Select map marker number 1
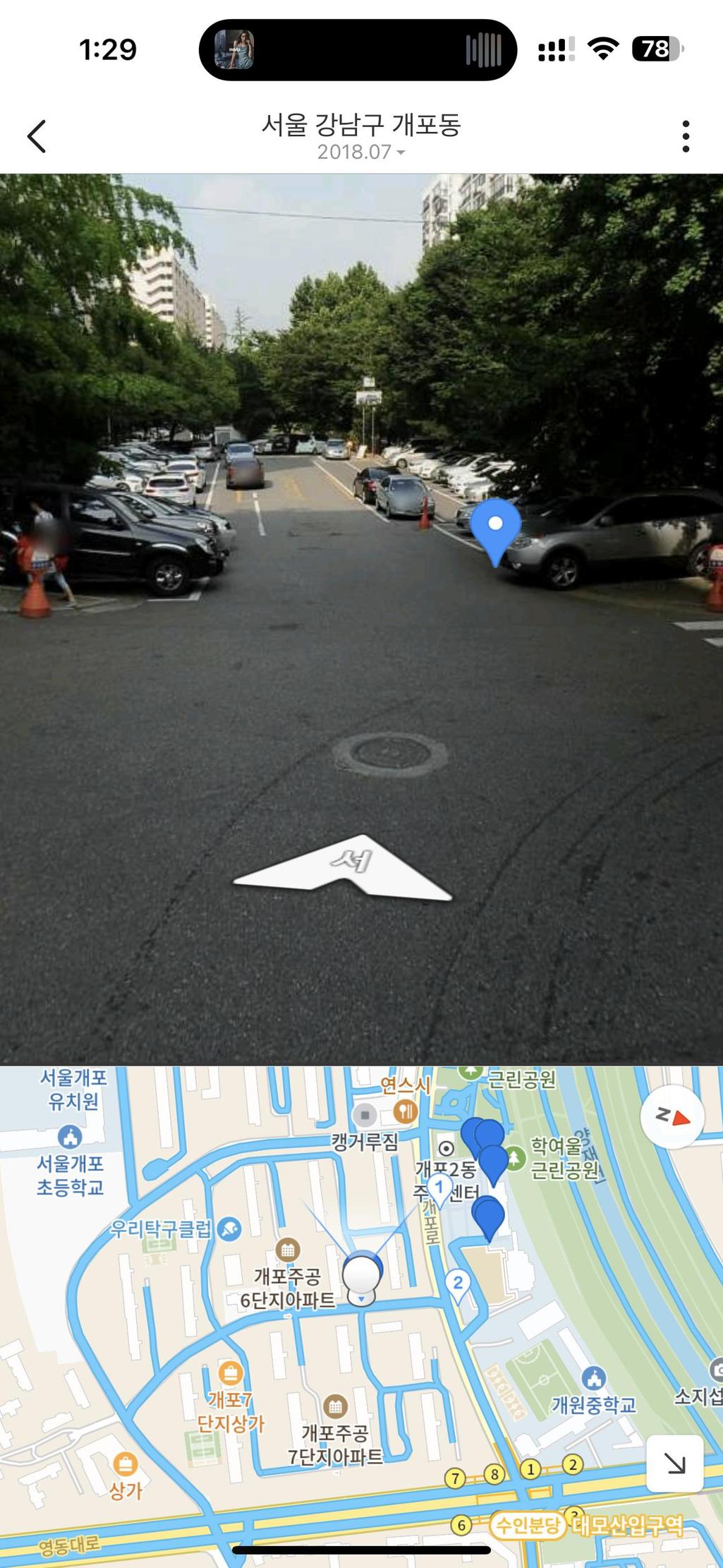 click(x=440, y=1189)
